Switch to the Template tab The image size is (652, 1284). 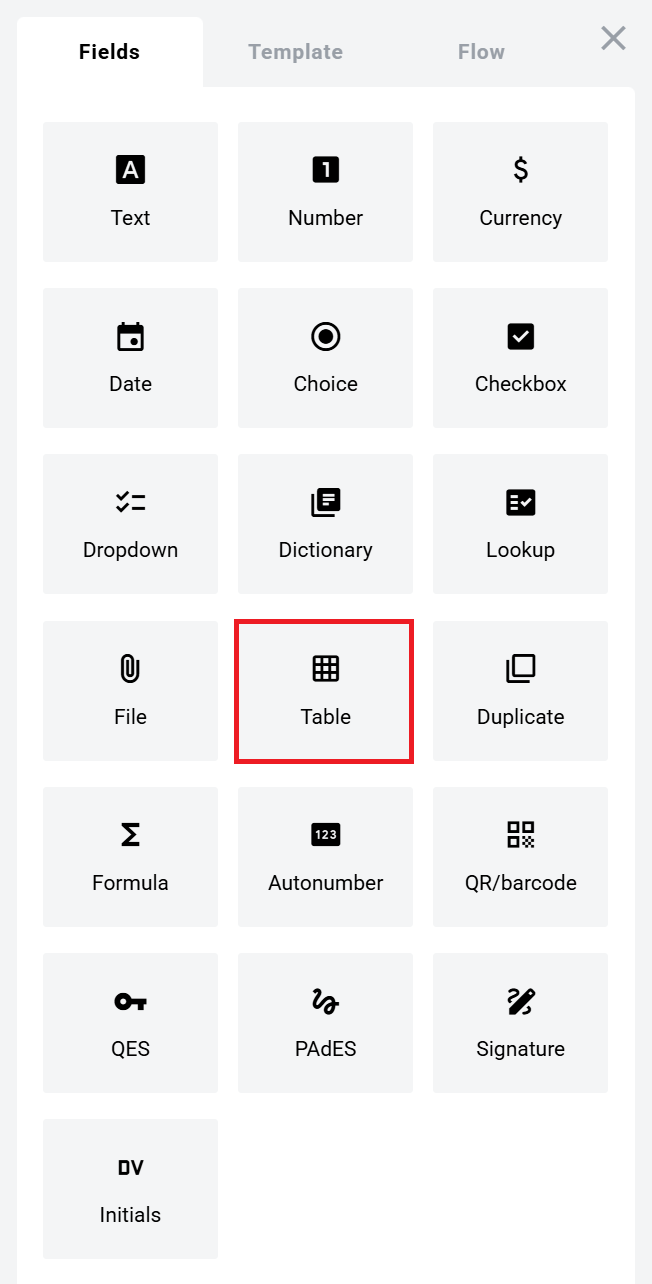[x=295, y=52]
